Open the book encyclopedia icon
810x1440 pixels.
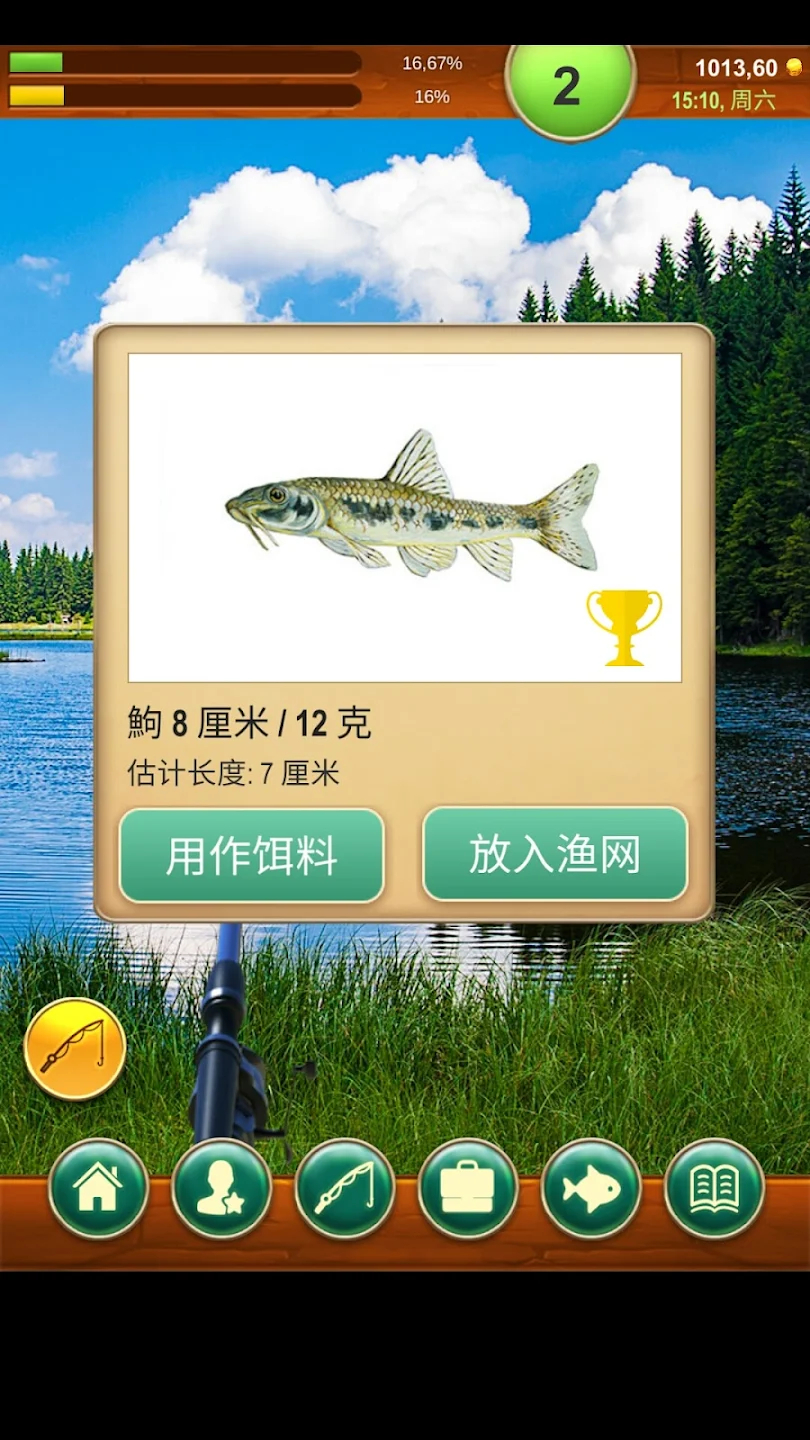[x=714, y=1189]
